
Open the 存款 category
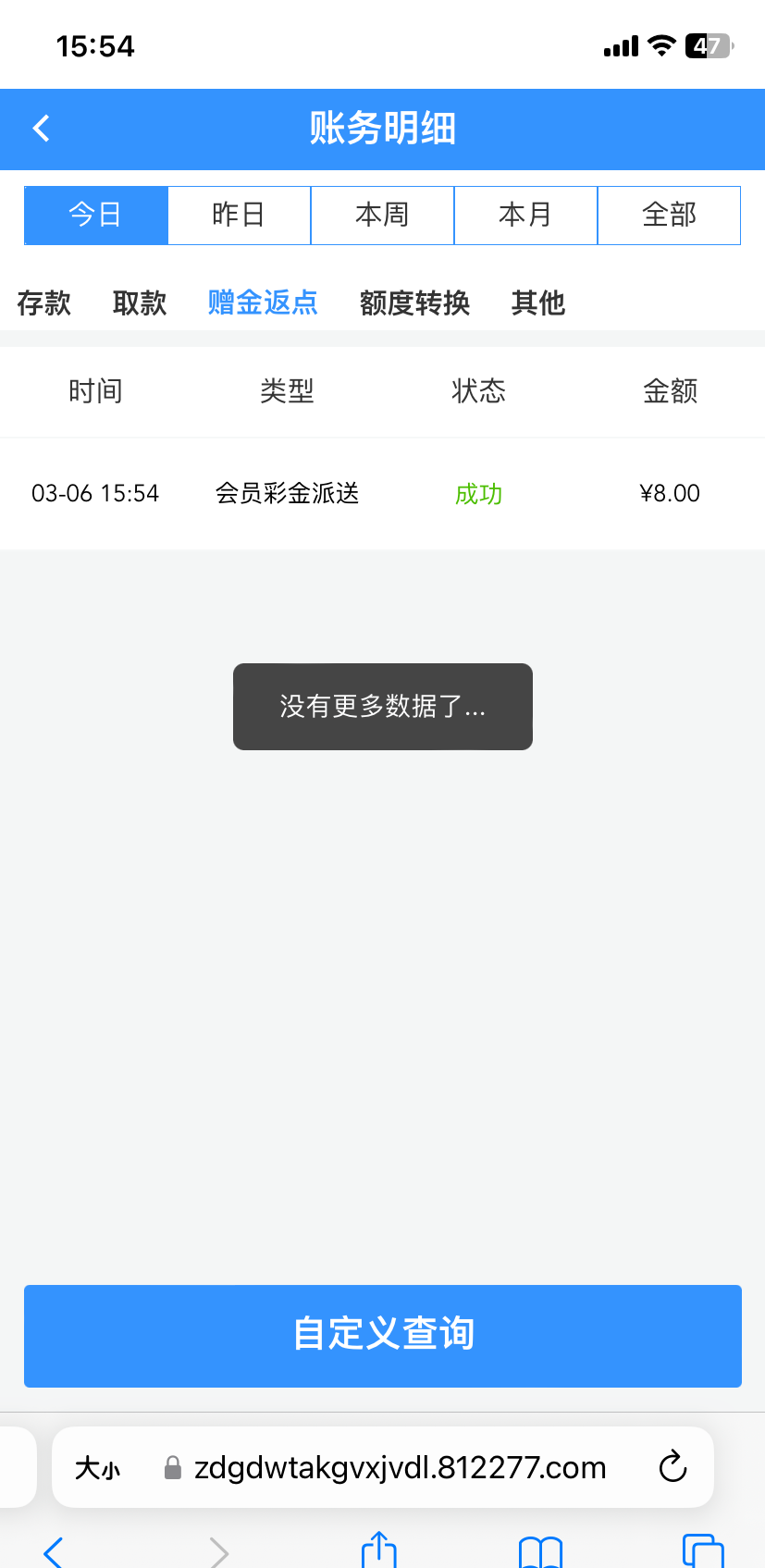point(43,302)
